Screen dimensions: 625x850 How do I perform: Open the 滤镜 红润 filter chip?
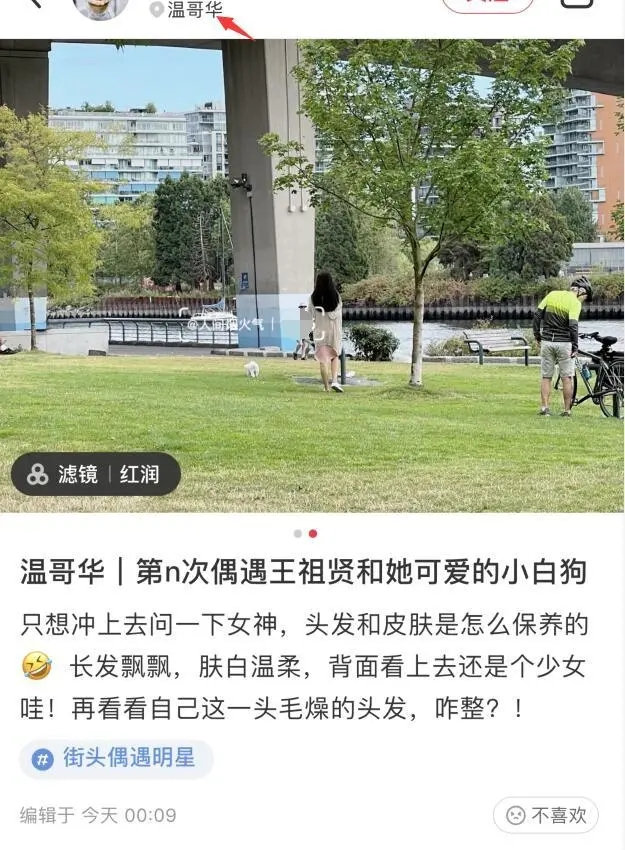click(x=96, y=474)
